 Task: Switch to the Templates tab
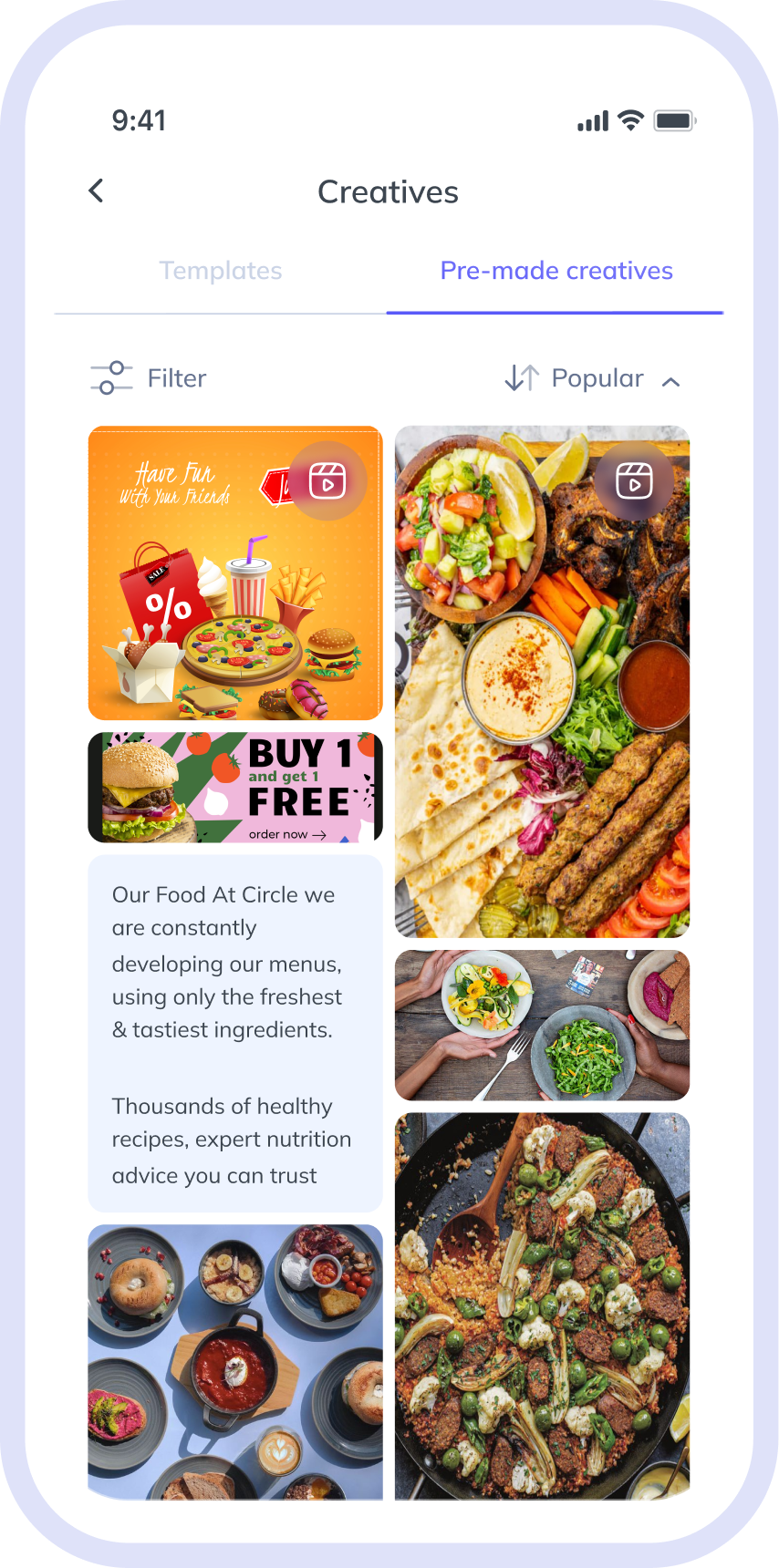click(221, 271)
